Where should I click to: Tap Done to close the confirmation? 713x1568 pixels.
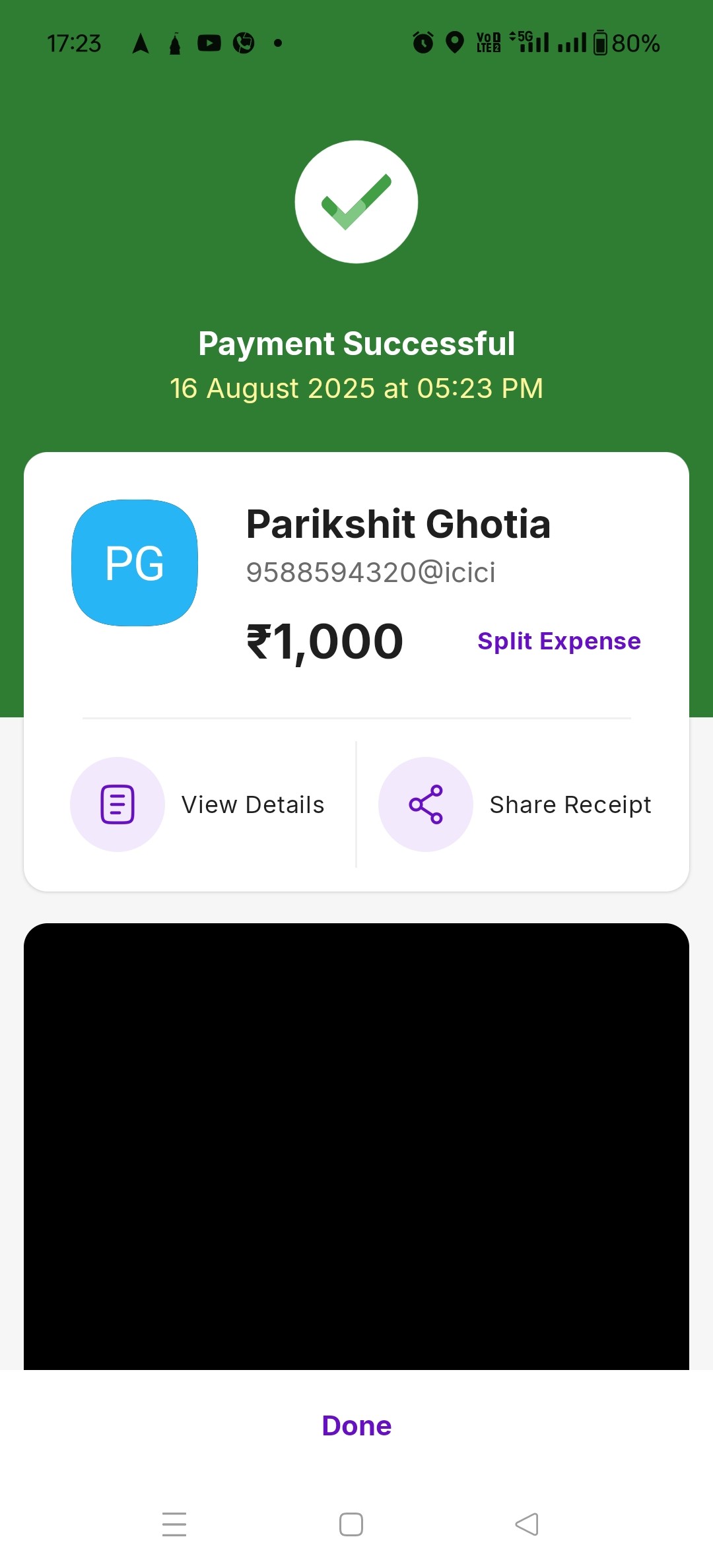tap(356, 1426)
